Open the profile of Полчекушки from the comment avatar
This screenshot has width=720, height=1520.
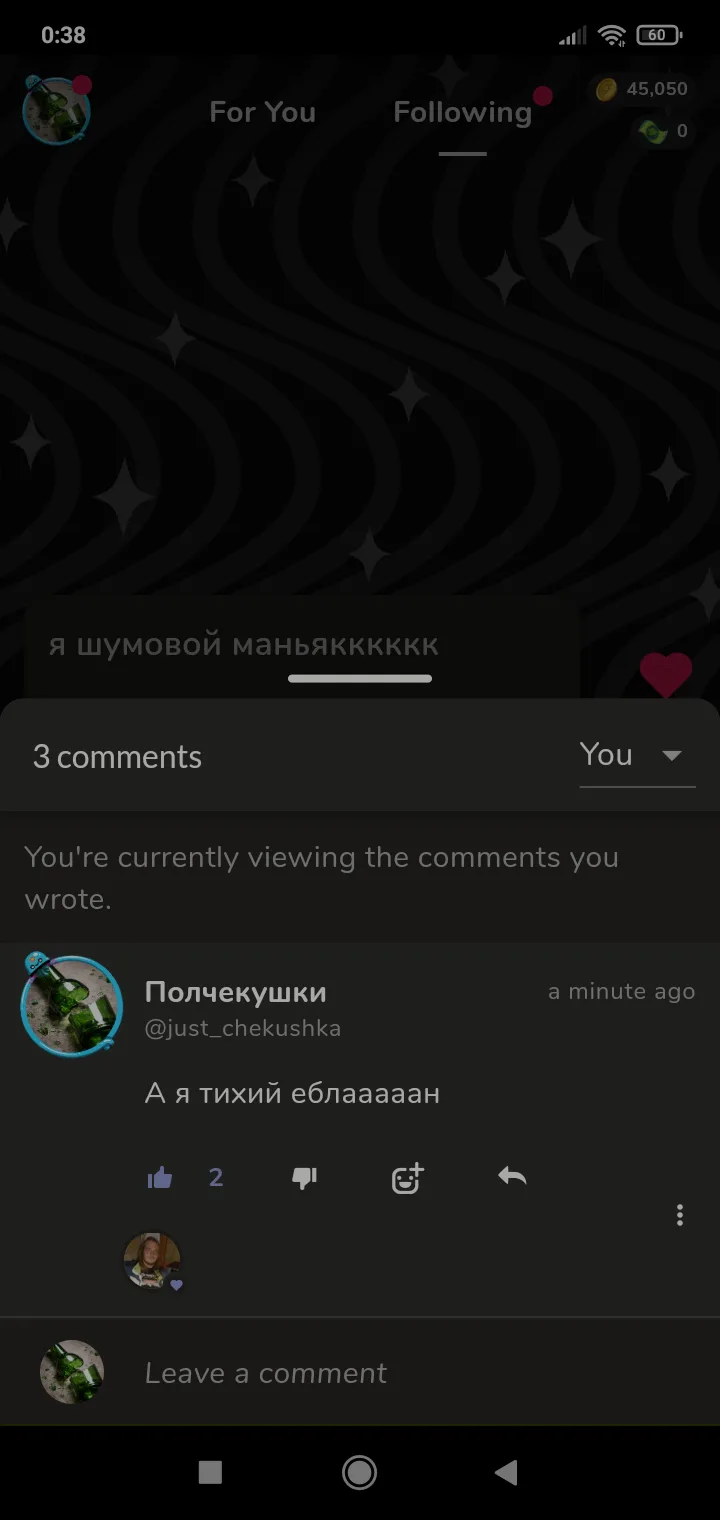click(72, 1005)
